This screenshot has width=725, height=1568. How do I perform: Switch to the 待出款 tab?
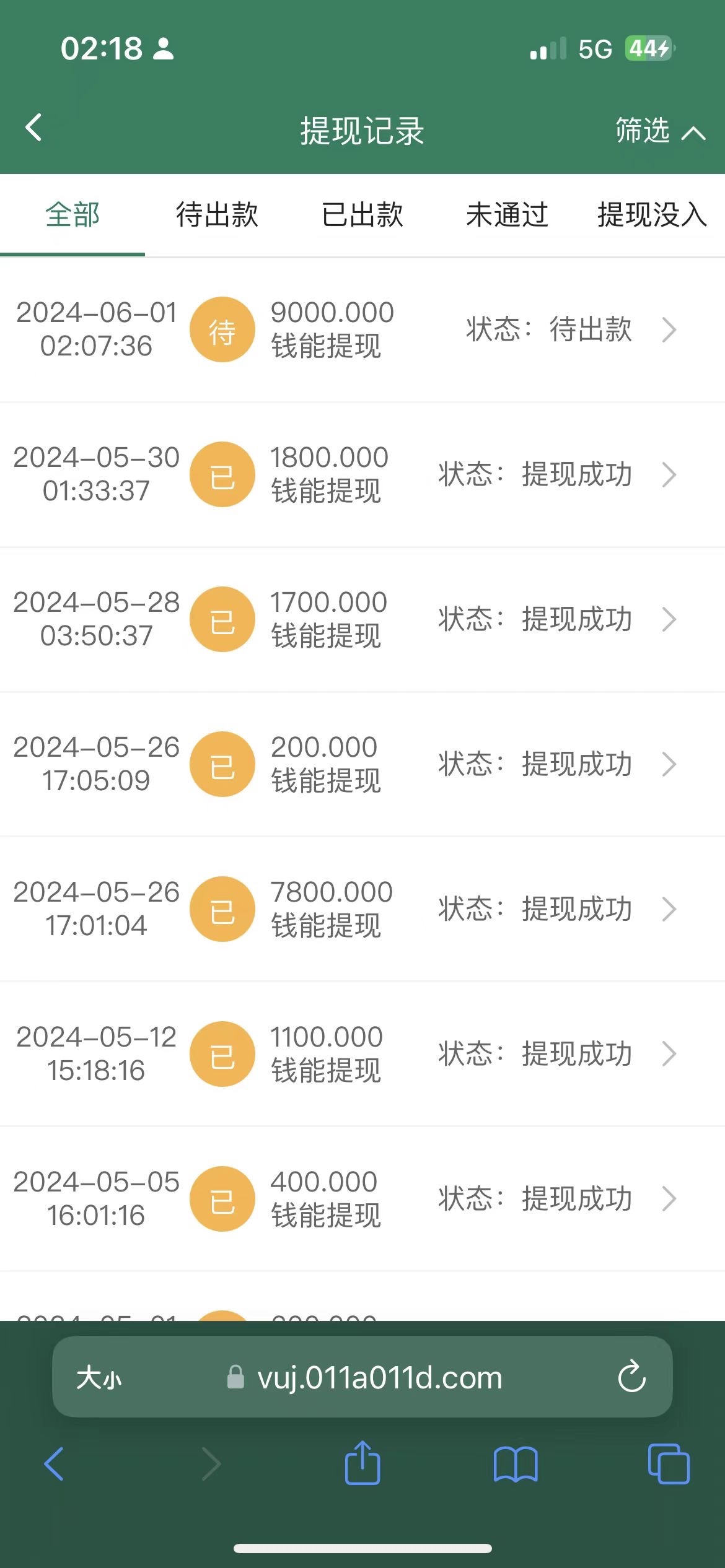(217, 216)
